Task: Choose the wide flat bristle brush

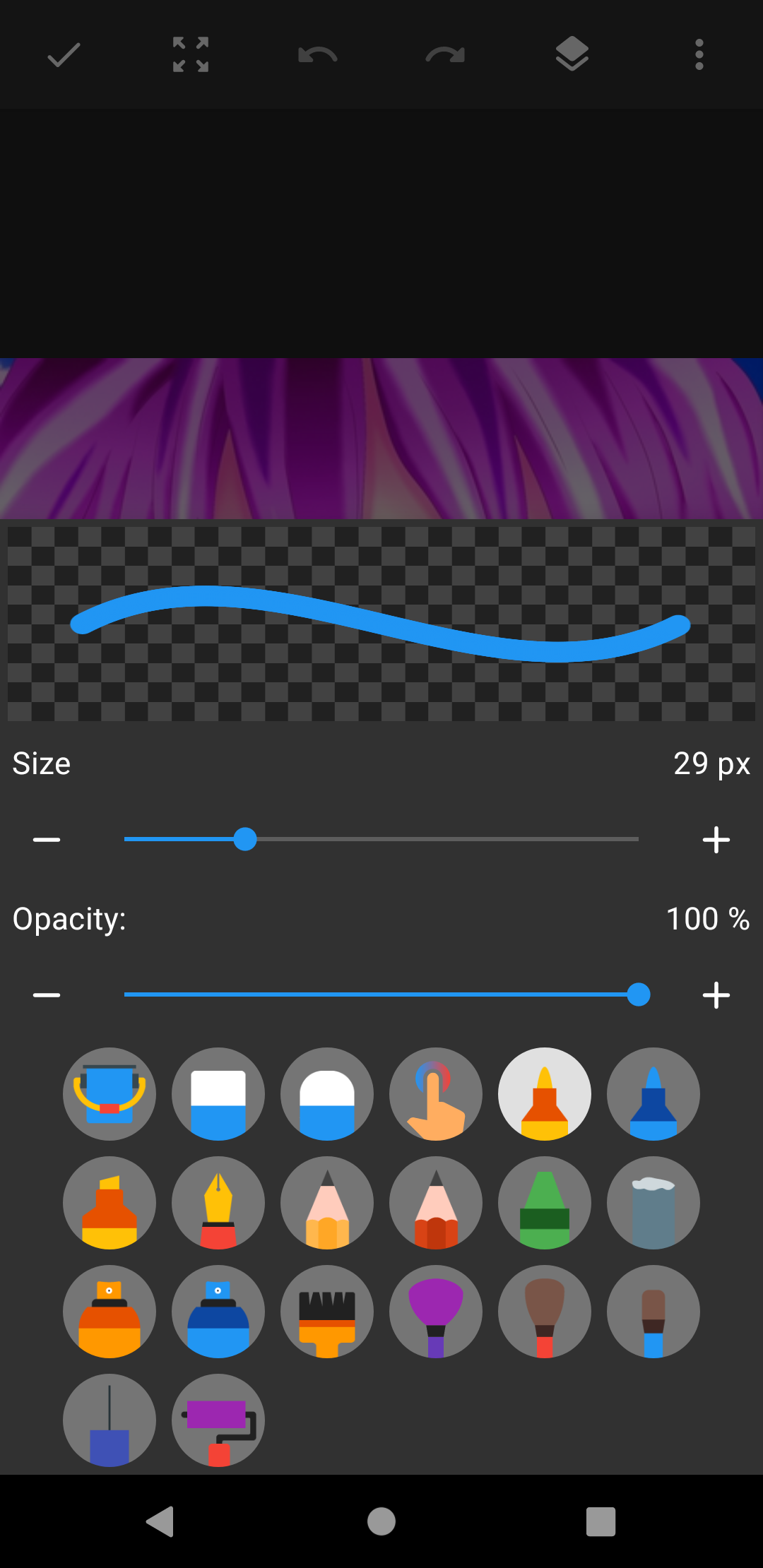Action: (x=327, y=1312)
